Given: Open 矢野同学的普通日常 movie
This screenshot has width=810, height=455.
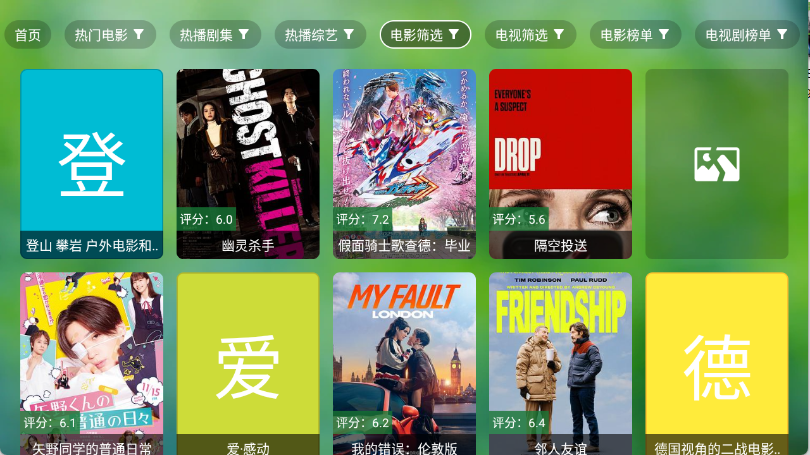Looking at the screenshot, I should (91, 364).
